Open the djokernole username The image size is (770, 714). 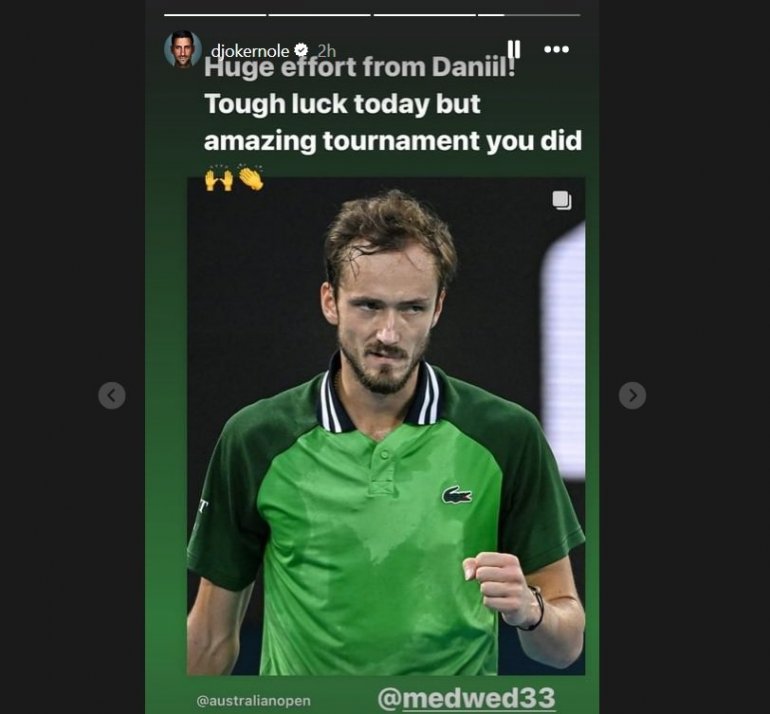tap(250, 50)
